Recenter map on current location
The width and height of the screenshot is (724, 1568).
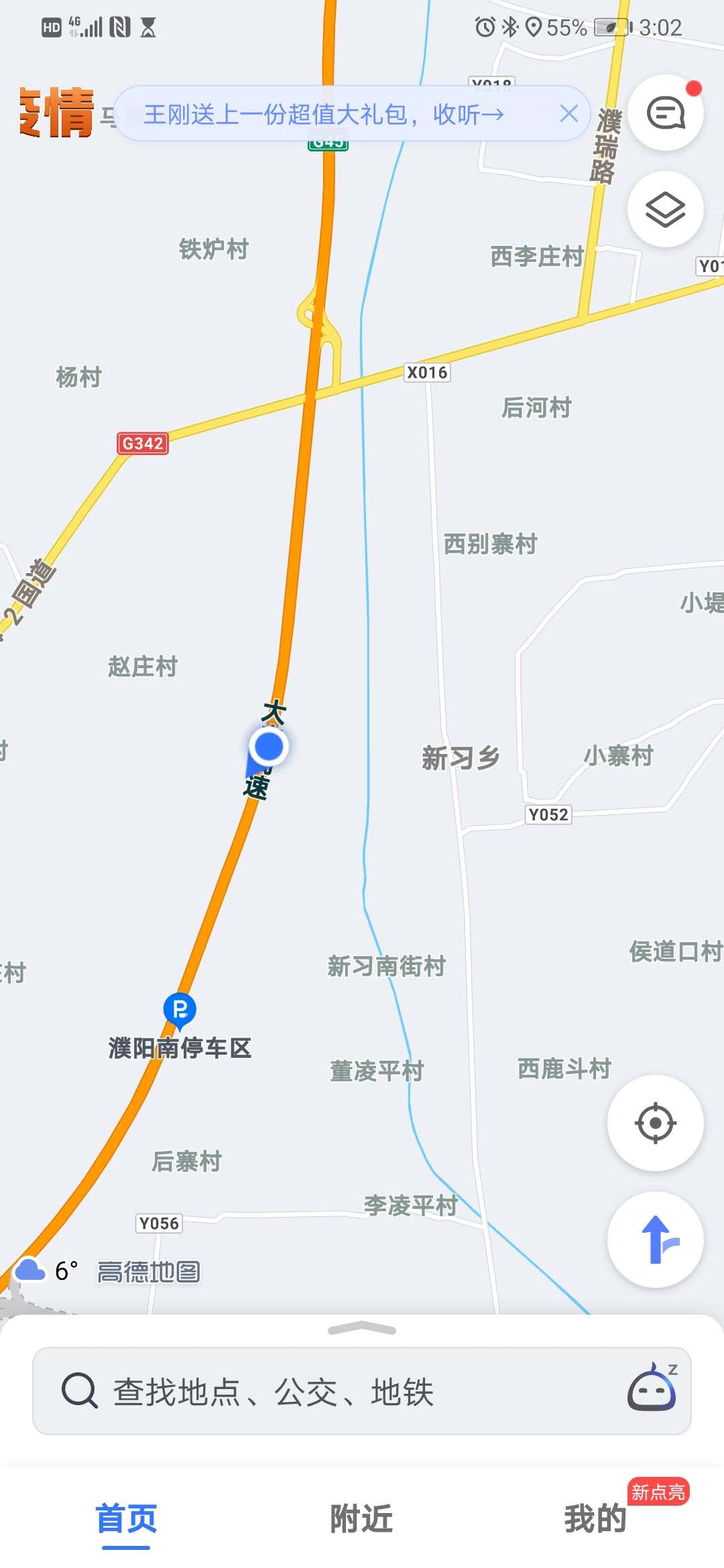[x=655, y=1123]
